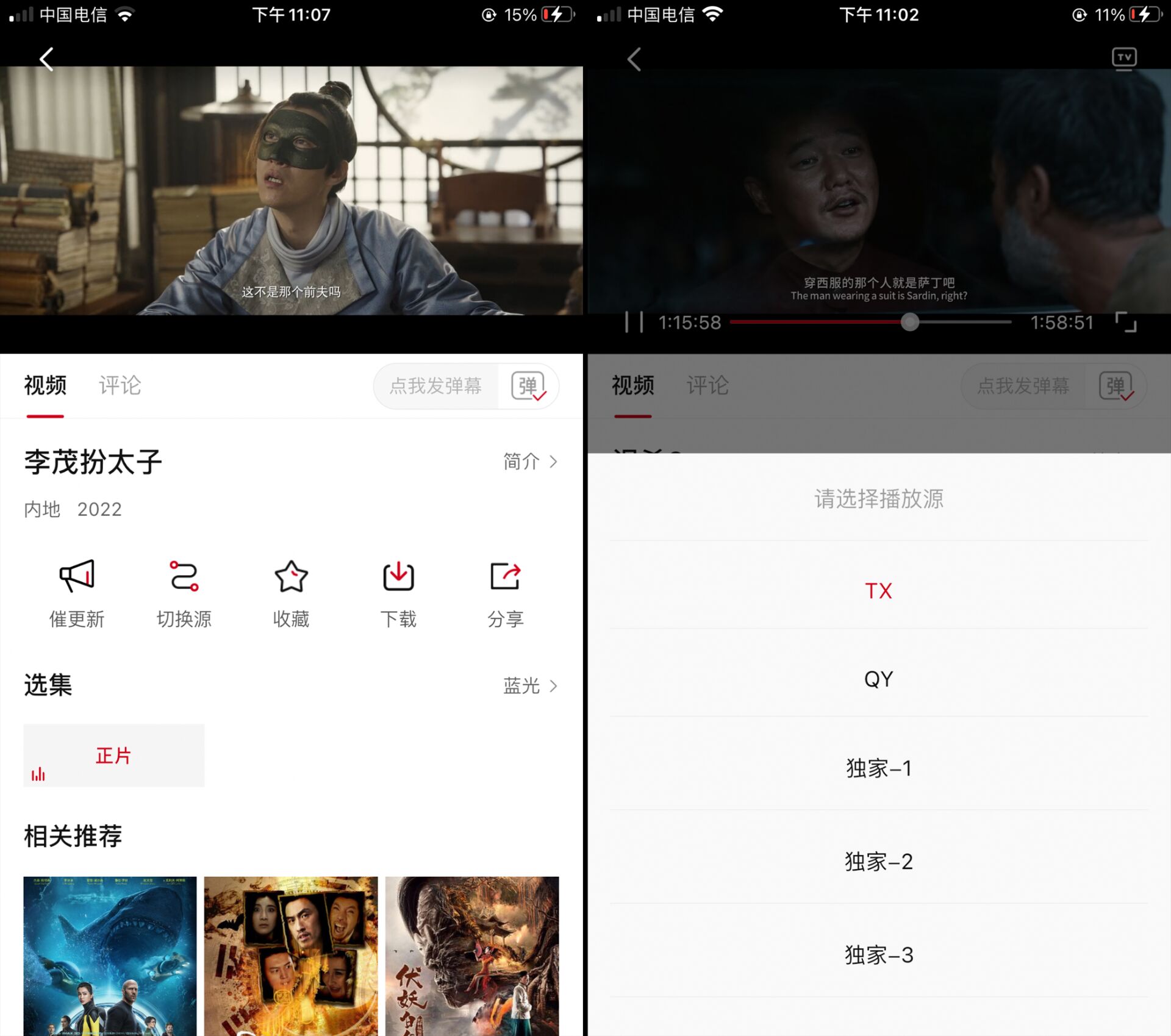Open 简介 for 李茂扮太子
Image resolution: width=1171 pixels, height=1036 pixels.
529,462
